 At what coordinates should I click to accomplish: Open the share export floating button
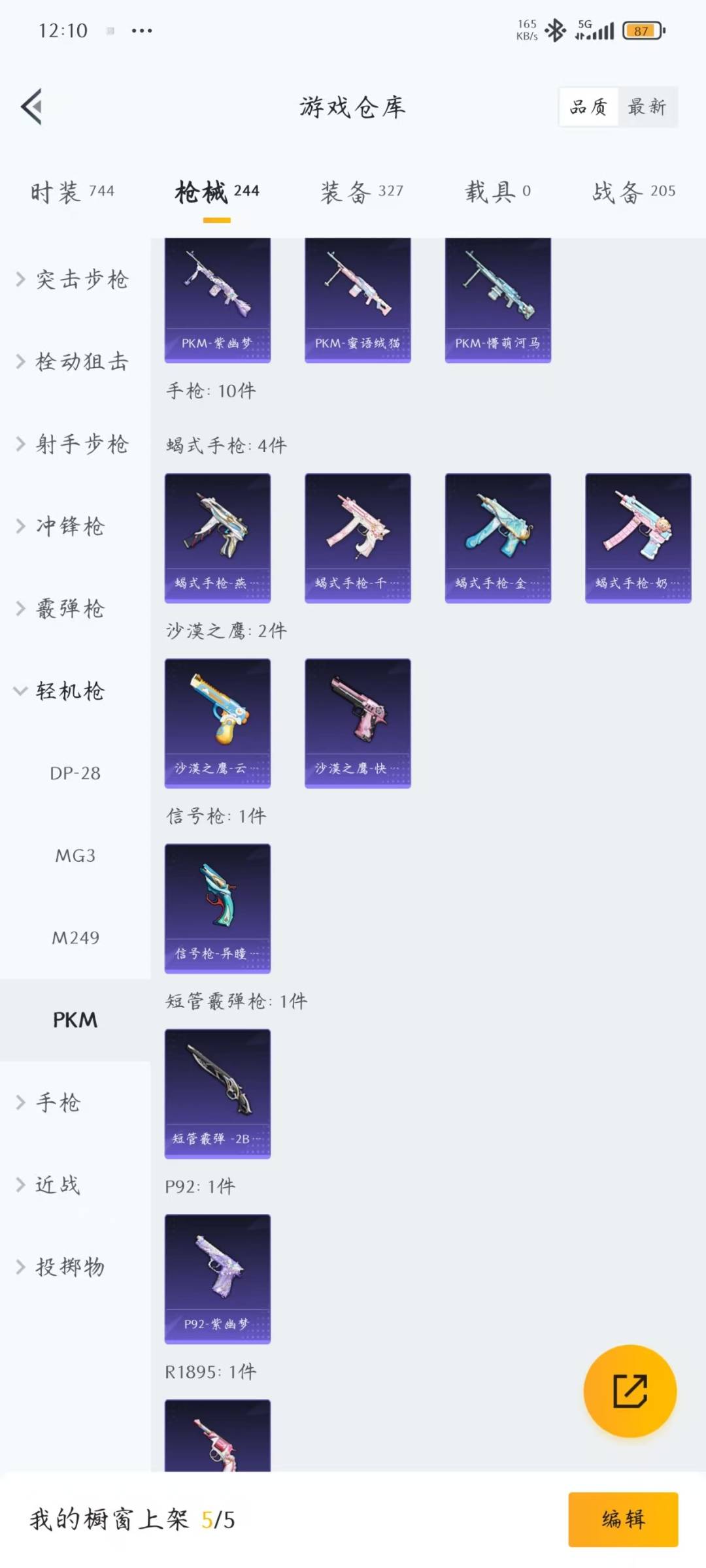click(x=630, y=1392)
